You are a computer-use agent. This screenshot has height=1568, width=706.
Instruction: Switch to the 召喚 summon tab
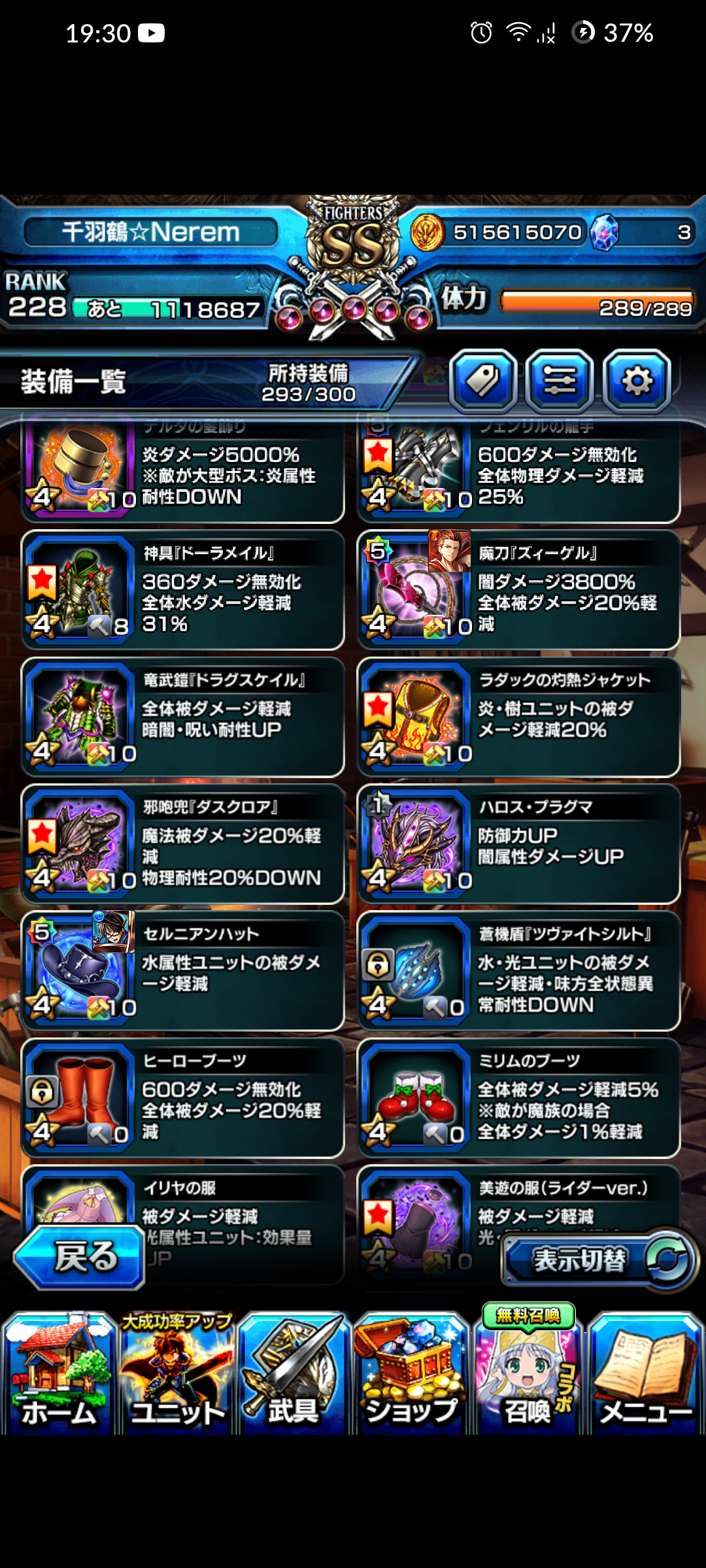[x=528, y=1373]
